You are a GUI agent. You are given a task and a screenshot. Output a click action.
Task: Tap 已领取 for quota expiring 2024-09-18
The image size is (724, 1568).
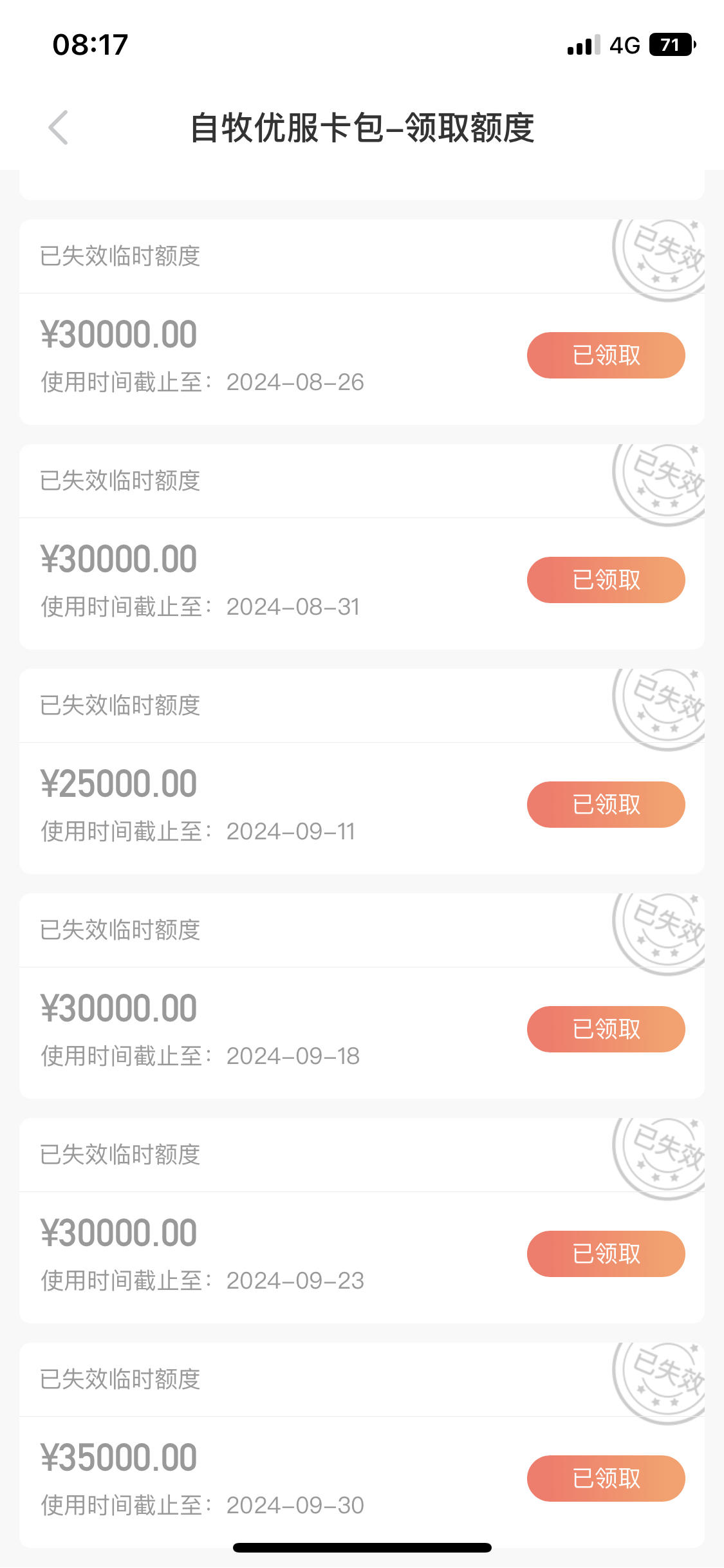coord(606,1029)
